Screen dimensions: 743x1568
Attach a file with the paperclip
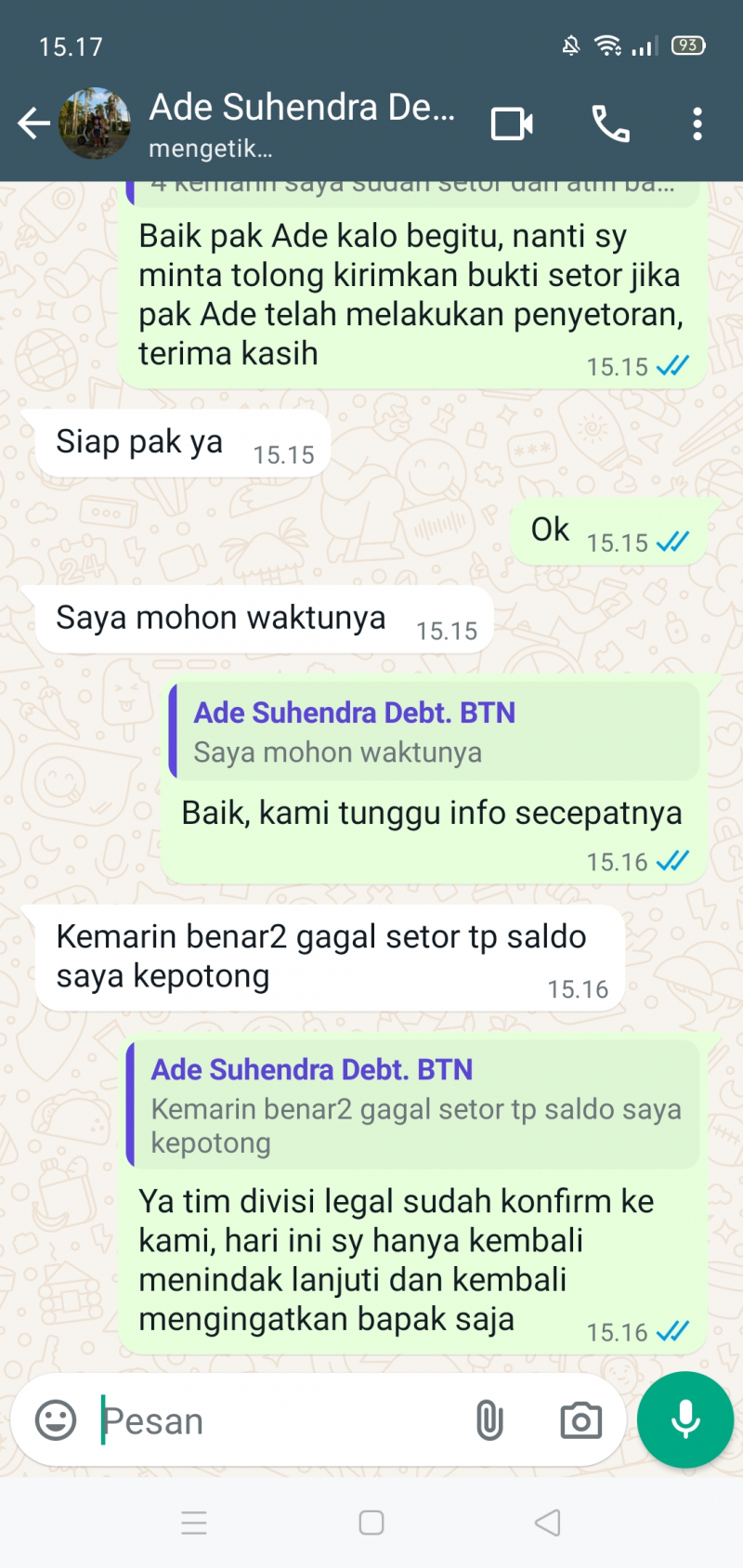tap(489, 1420)
